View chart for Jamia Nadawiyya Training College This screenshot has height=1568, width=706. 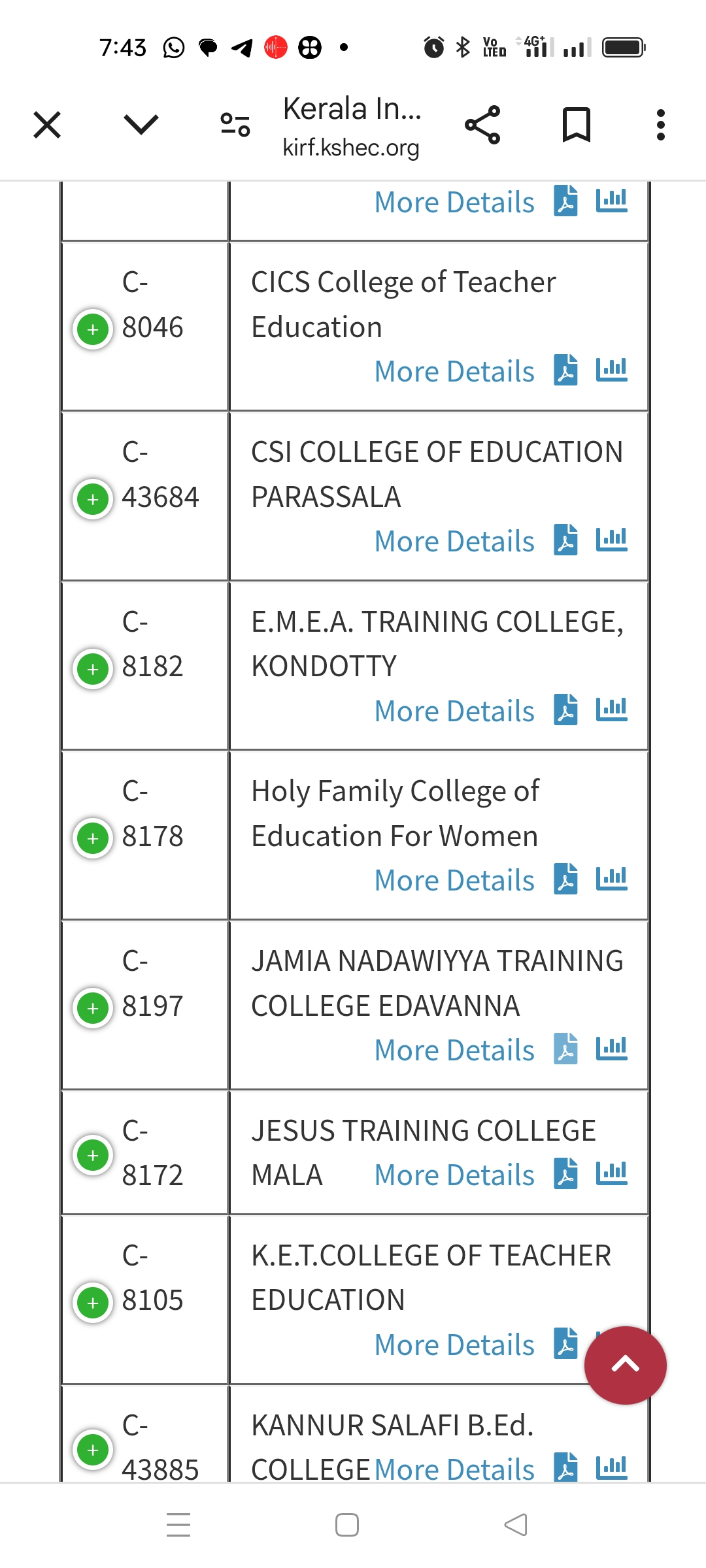coord(612,1049)
